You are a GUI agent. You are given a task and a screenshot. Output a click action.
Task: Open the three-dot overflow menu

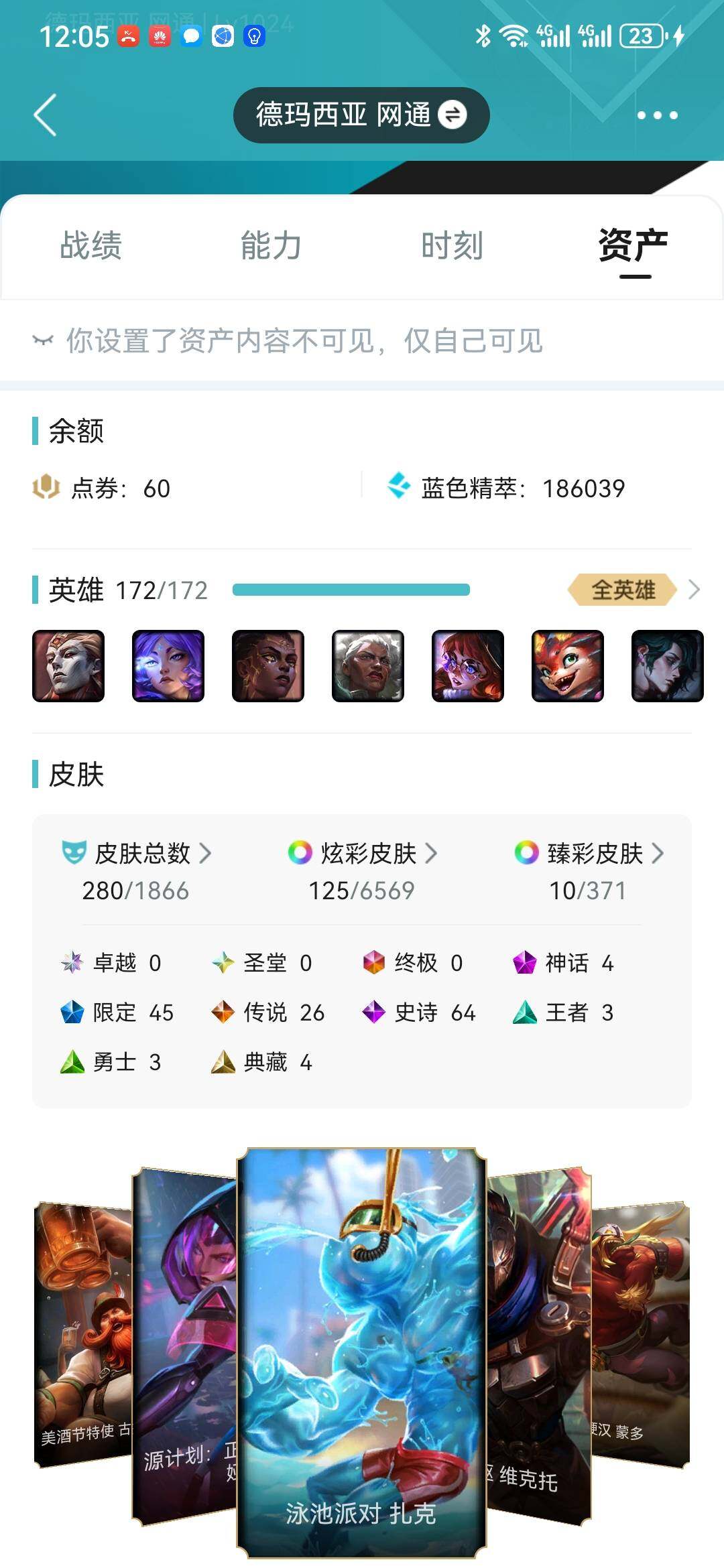tap(657, 115)
